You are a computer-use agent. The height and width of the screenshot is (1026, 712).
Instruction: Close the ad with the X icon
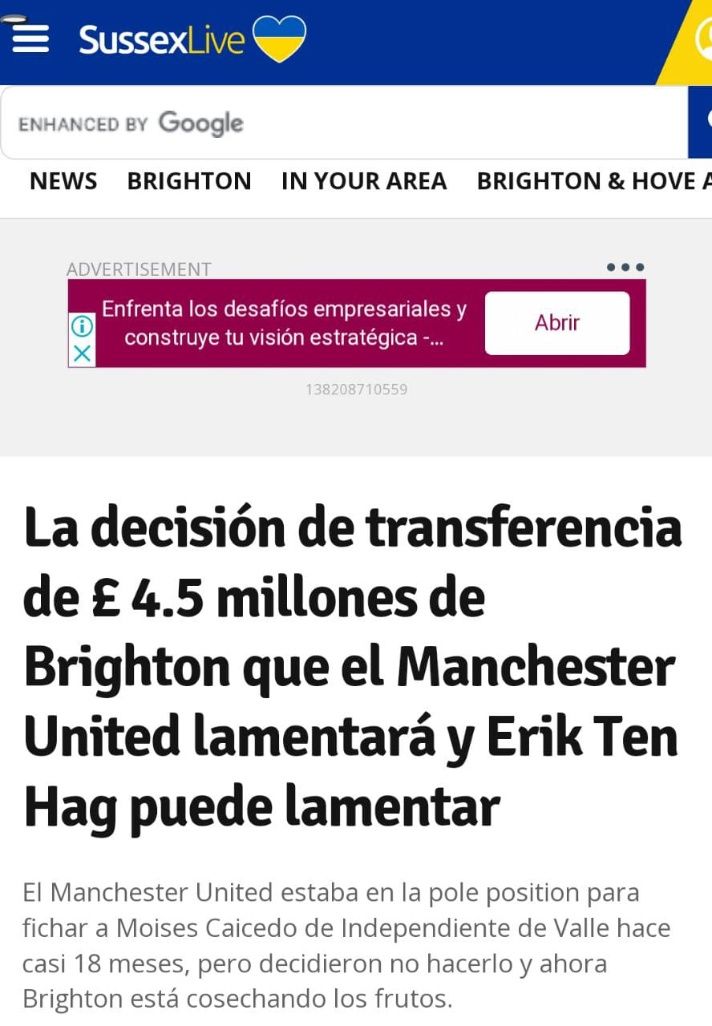pos(83,353)
